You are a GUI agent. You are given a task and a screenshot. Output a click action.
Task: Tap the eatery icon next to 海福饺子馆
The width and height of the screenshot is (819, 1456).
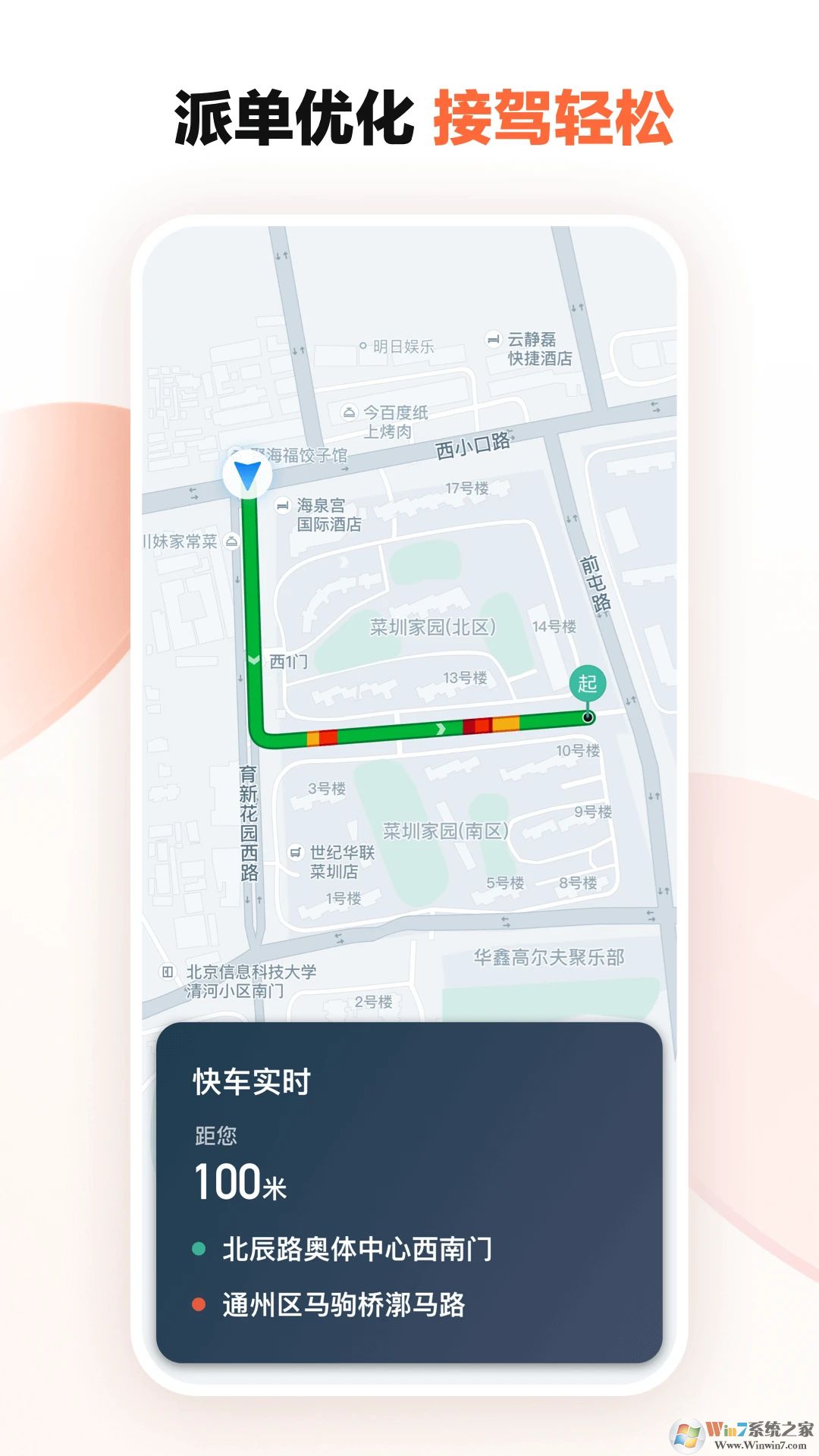[235, 450]
